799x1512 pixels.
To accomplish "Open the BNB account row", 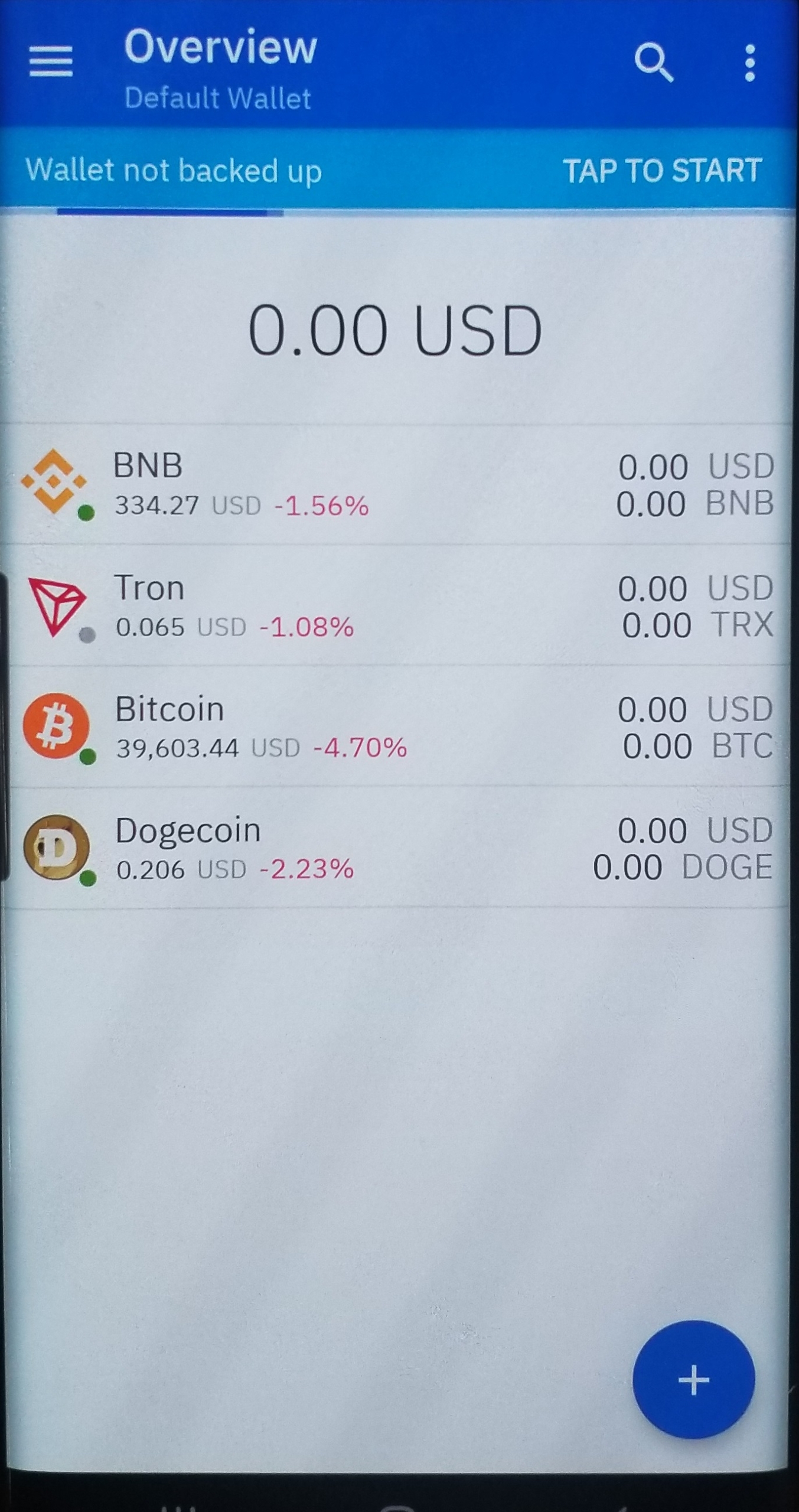I will (x=397, y=485).
